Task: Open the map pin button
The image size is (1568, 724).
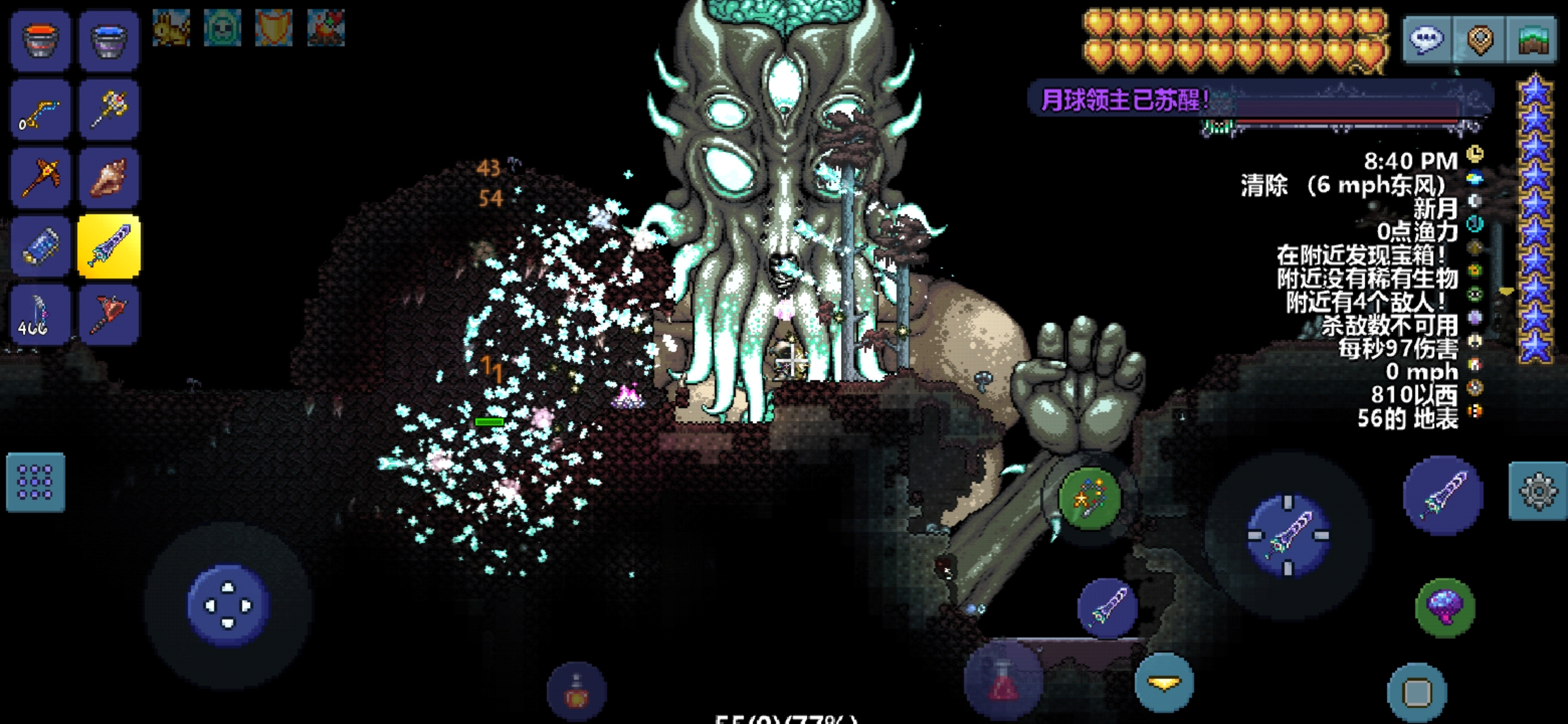Action: tap(1480, 39)
